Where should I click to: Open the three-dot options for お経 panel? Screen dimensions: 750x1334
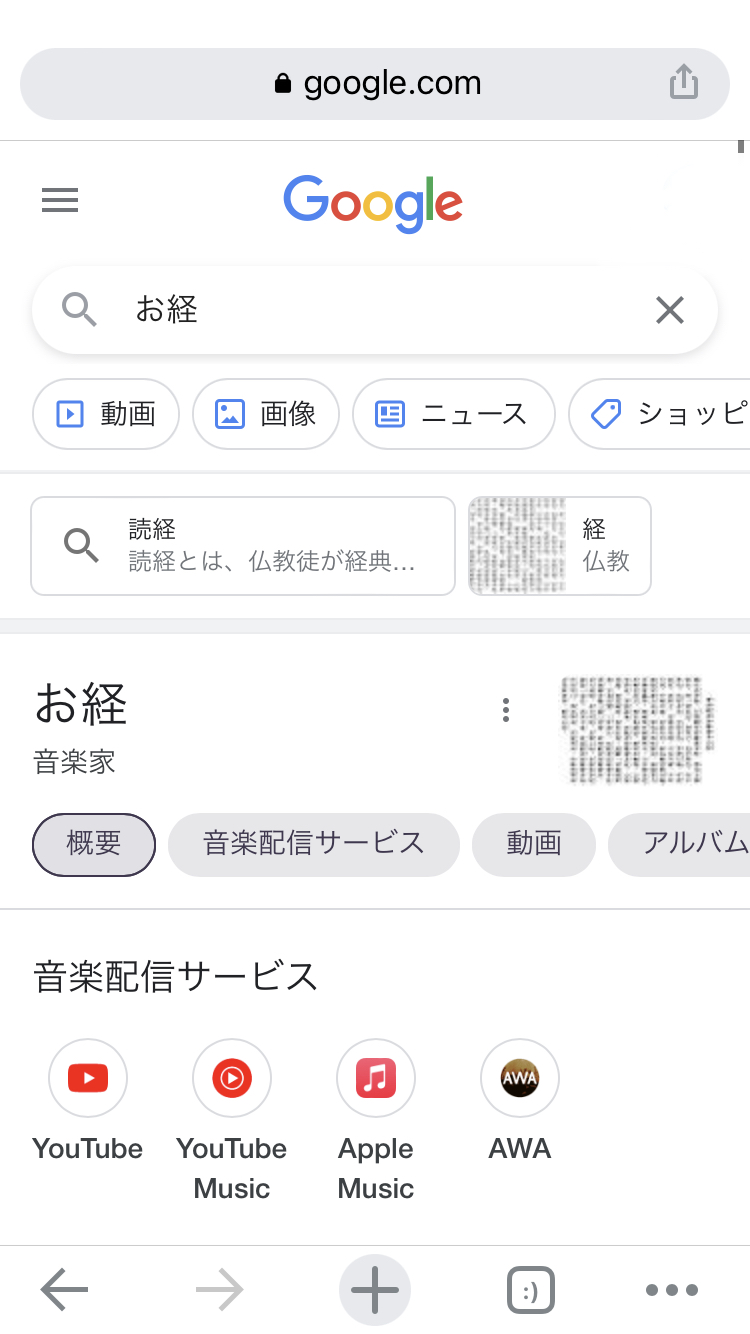506,710
